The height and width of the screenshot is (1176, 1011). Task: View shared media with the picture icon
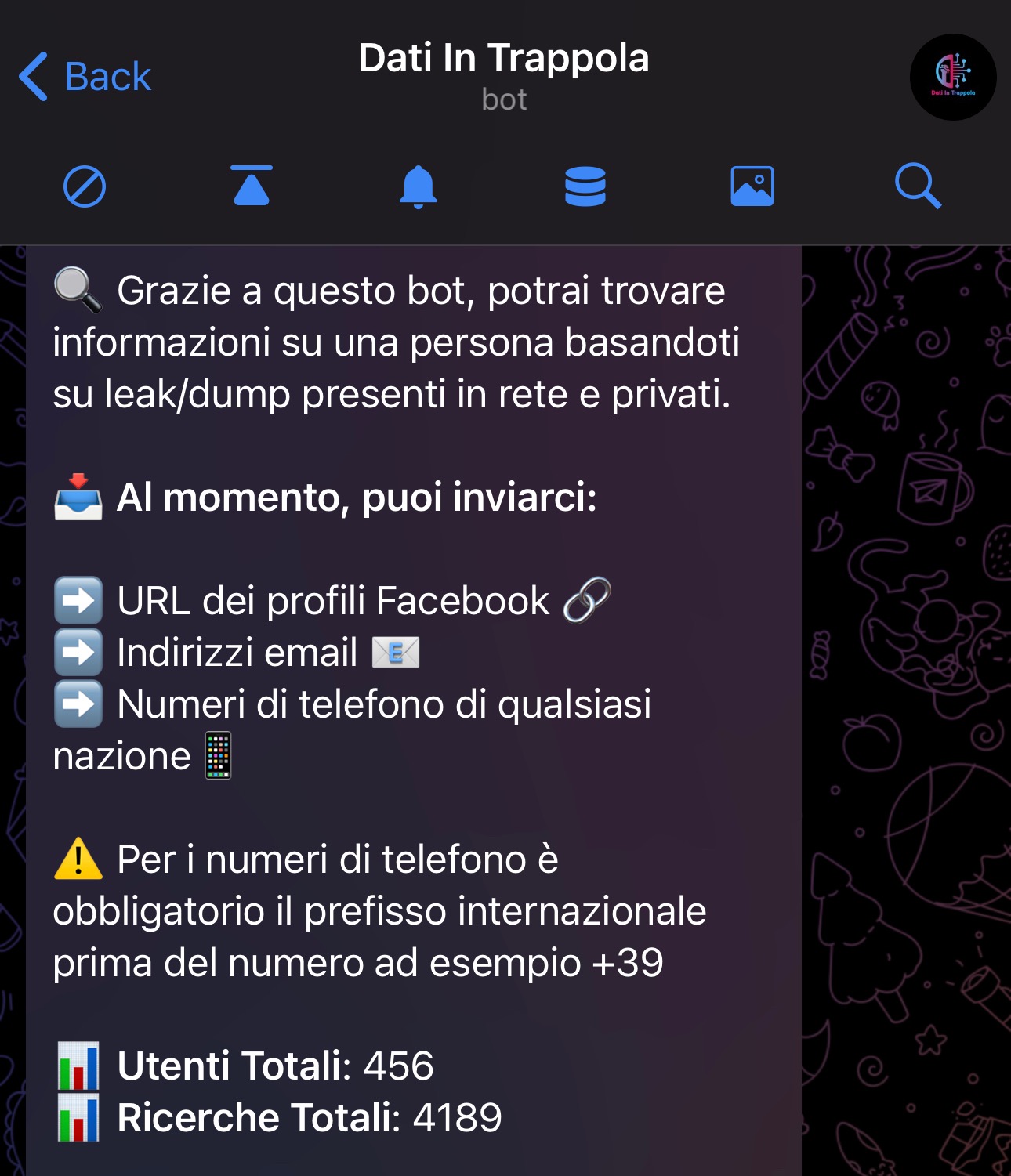coord(752,186)
